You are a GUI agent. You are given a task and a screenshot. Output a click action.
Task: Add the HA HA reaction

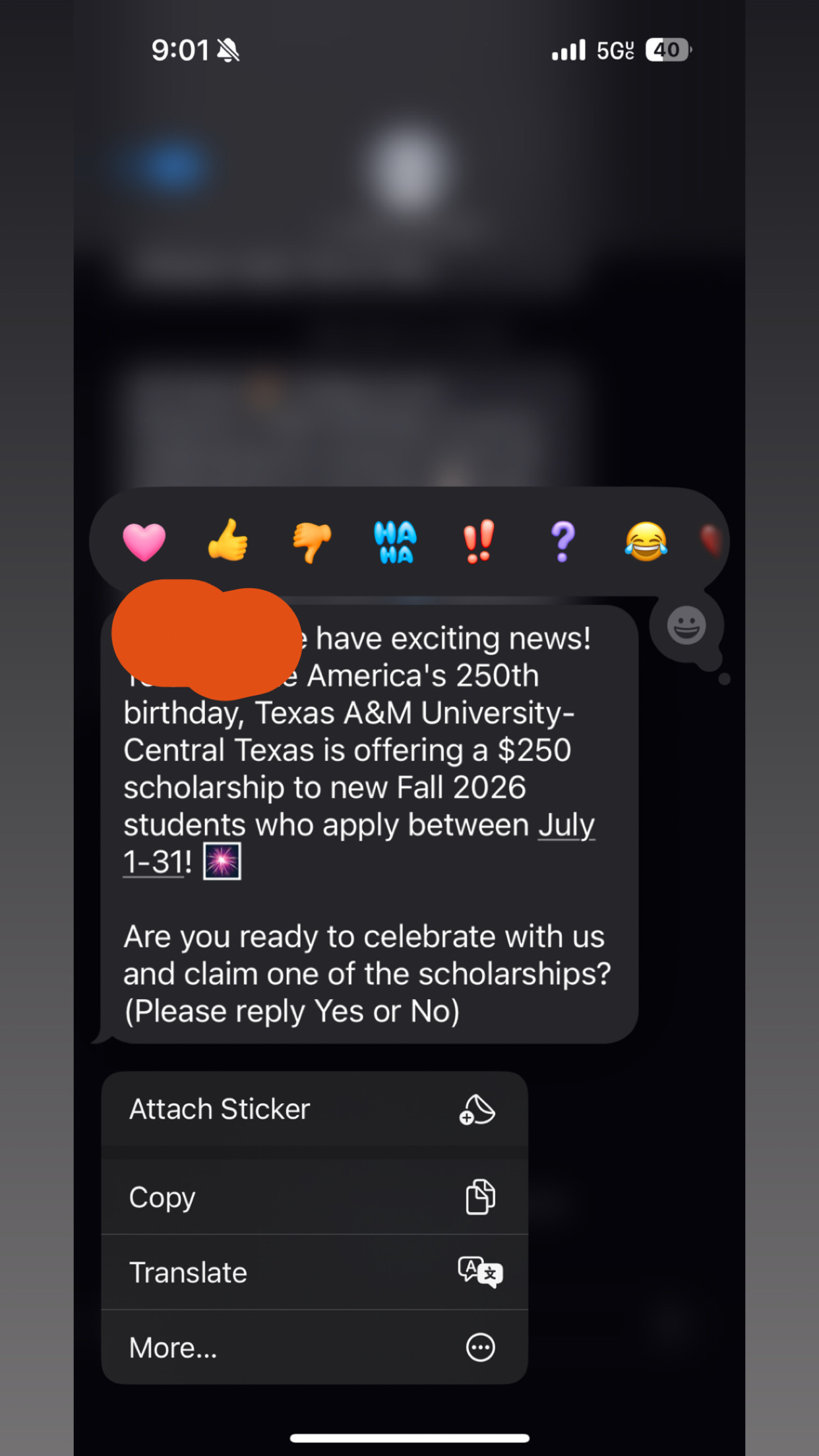click(x=395, y=542)
